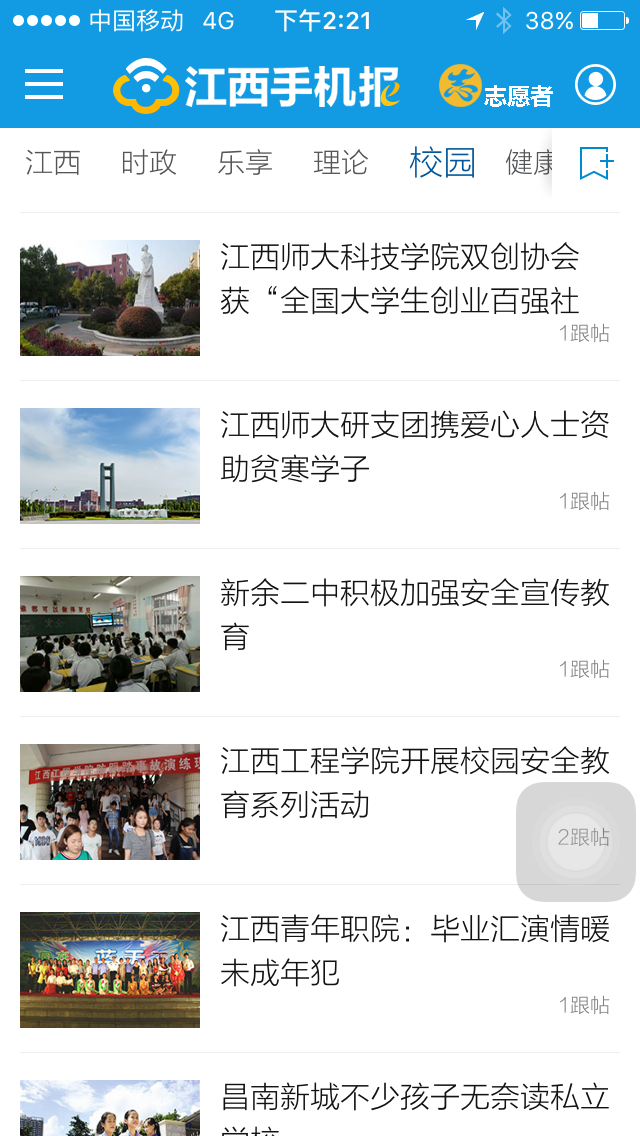This screenshot has width=640, height=1136.
Task: Open the 志愿者 volunteer section
Action: pos(496,87)
